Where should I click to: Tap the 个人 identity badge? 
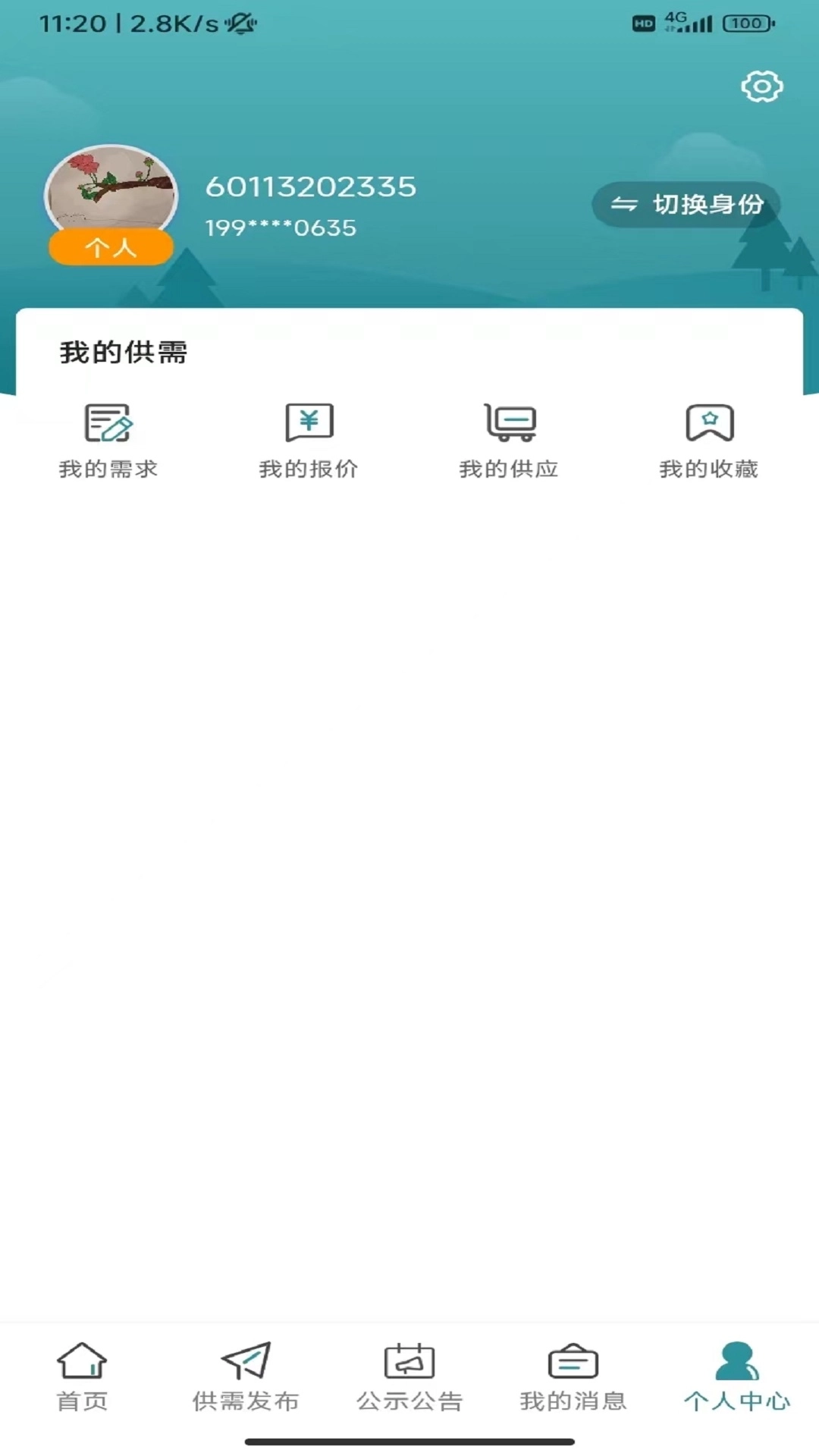[x=111, y=246]
